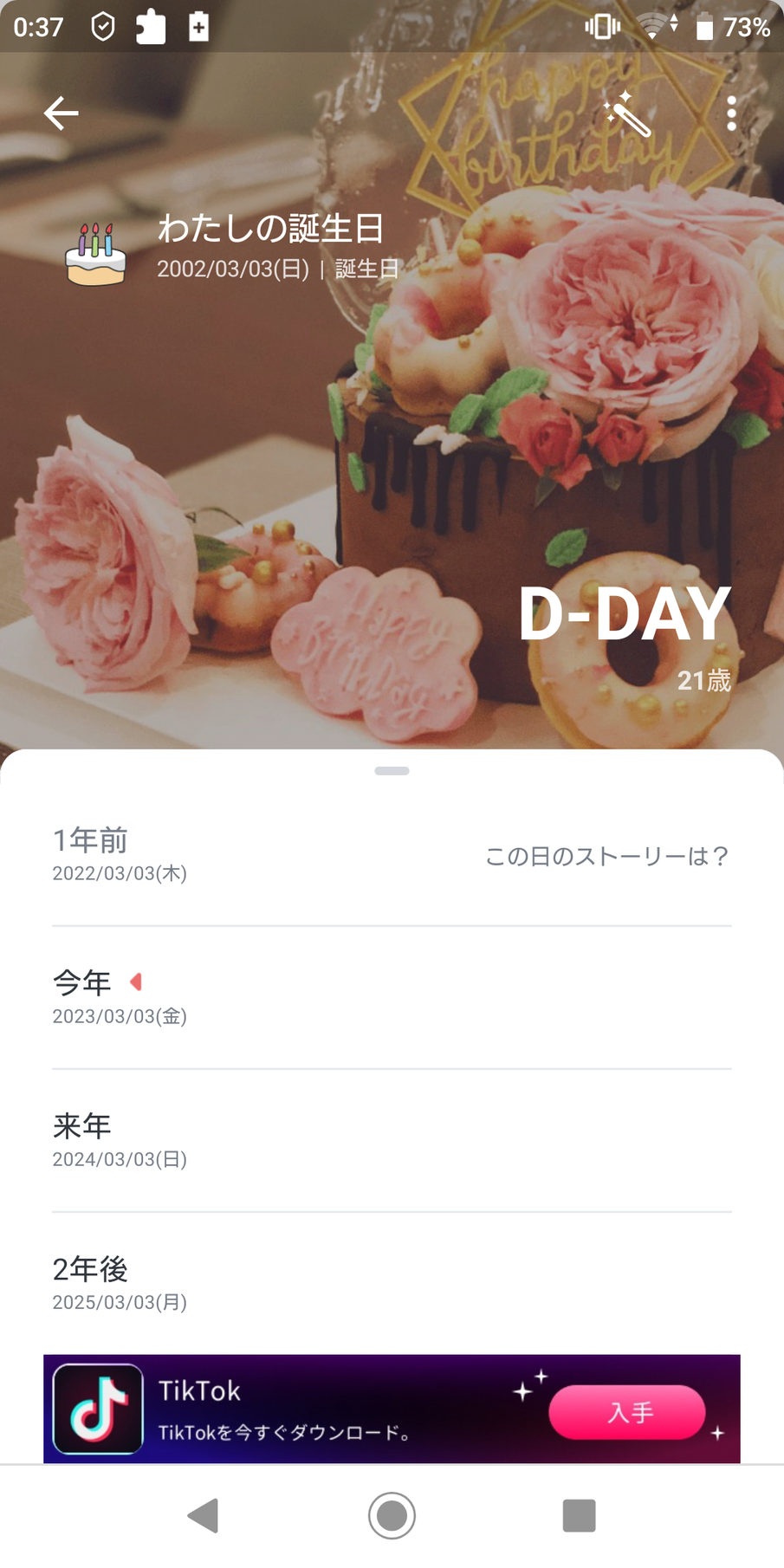Tap the bottom sheet drag handle

click(392, 771)
